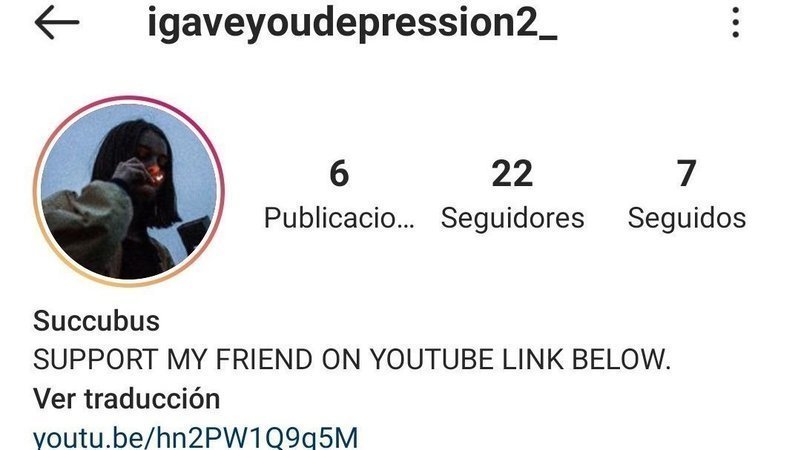This screenshot has width=800, height=450.
Task: View the profile picture story
Action: [128, 192]
